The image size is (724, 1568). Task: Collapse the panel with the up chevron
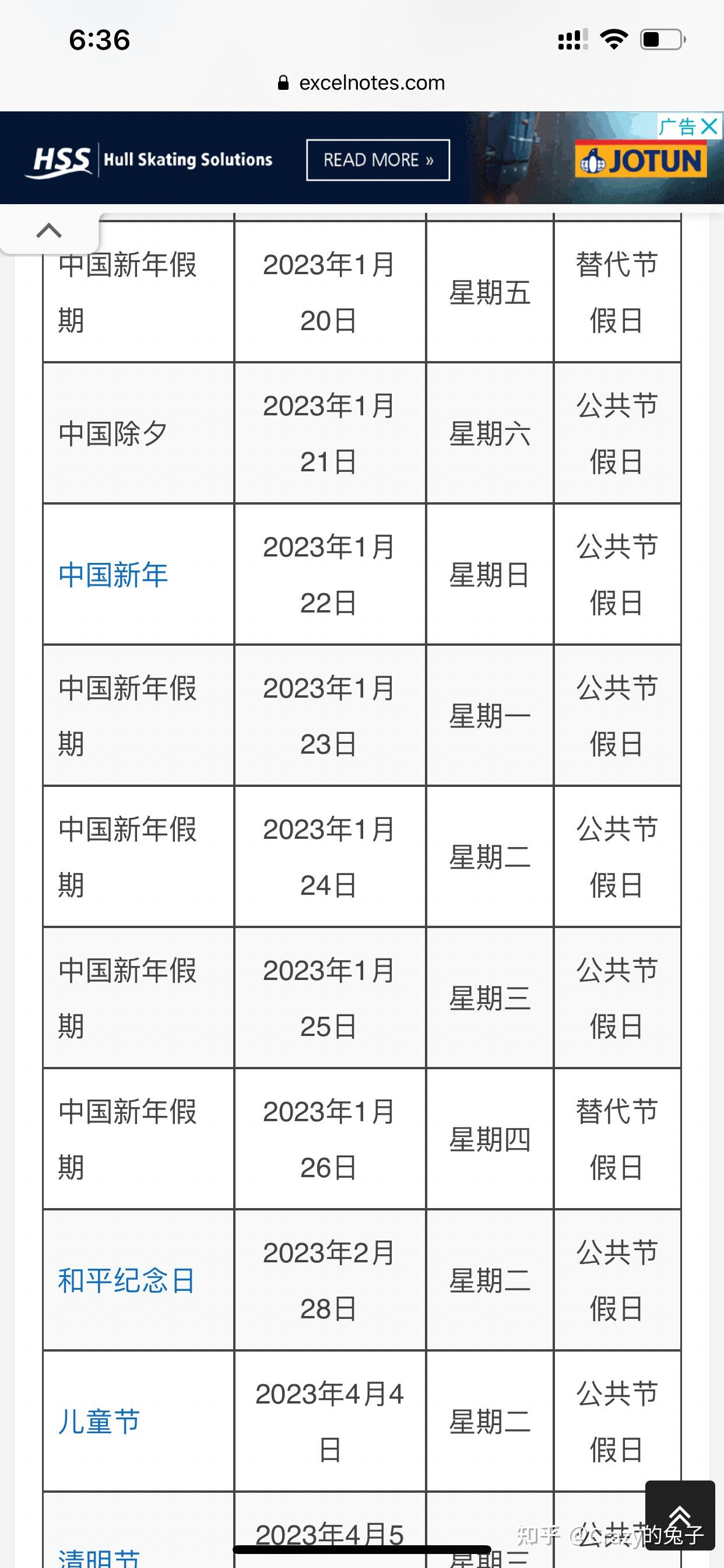point(50,230)
